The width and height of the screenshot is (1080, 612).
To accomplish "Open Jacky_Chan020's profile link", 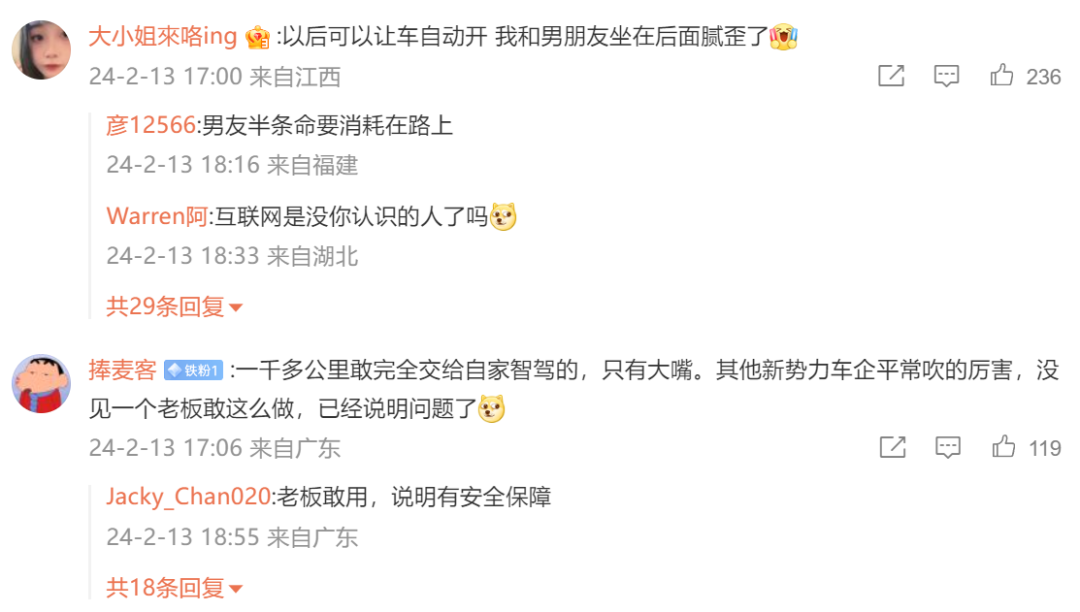I will coord(188,497).
